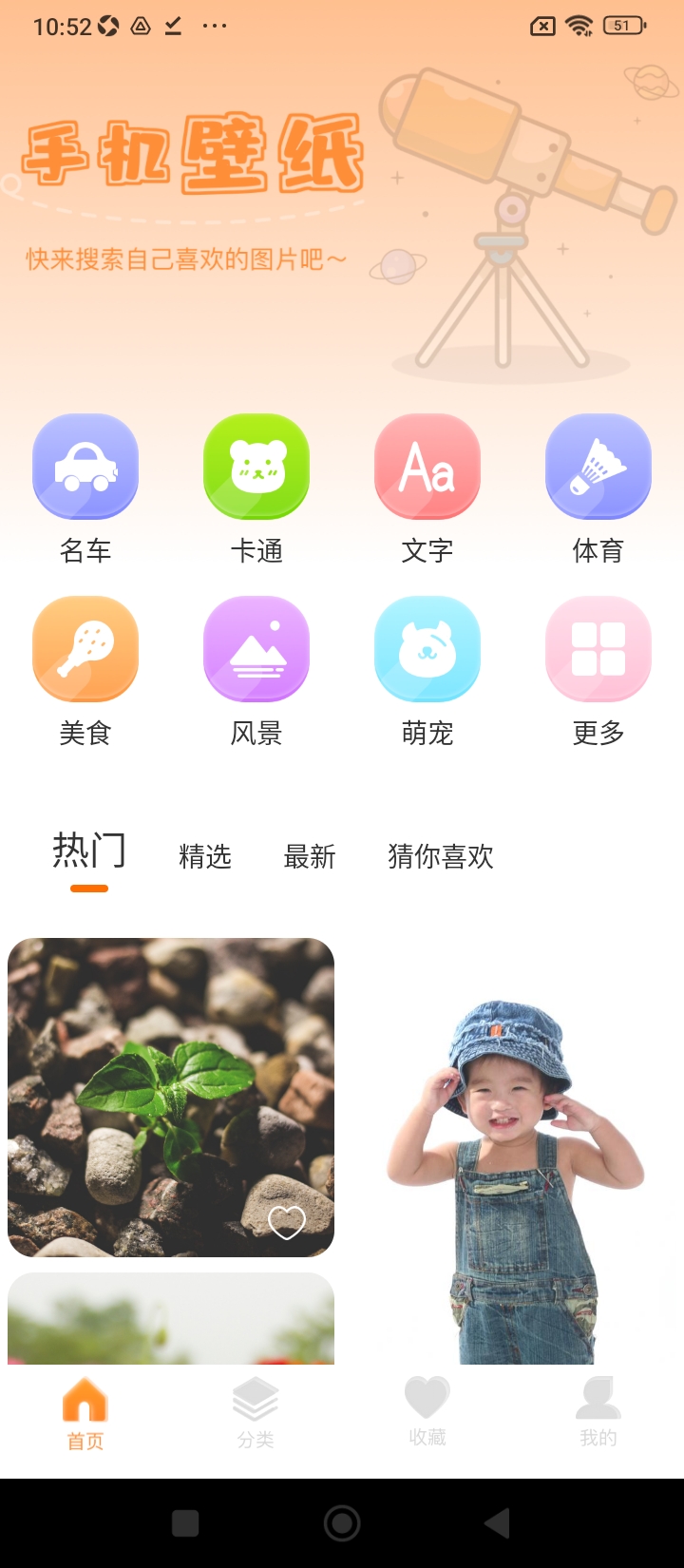Open the 收藏 favorites tab

[427, 1412]
